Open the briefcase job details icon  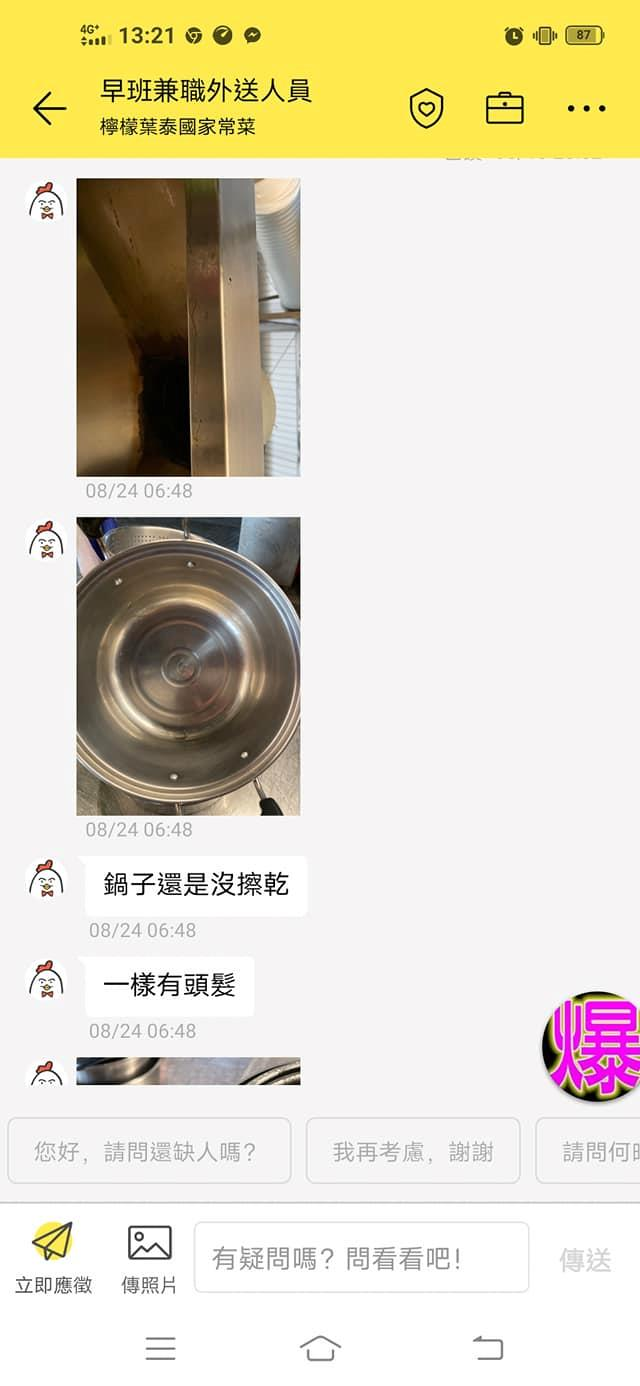click(x=505, y=108)
